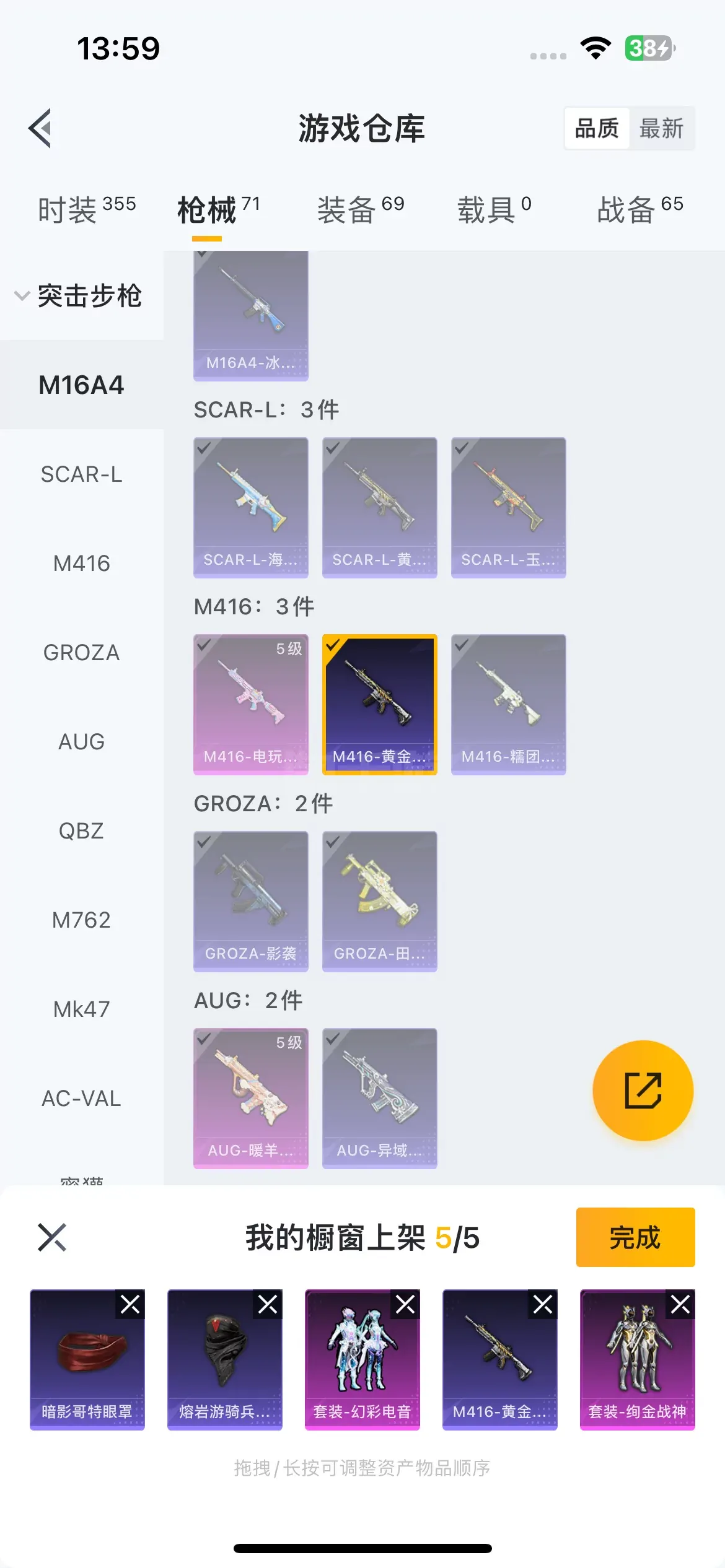The width and height of the screenshot is (725, 1568).
Task: Go back from the 游戏仓库 screen
Action: (40, 128)
